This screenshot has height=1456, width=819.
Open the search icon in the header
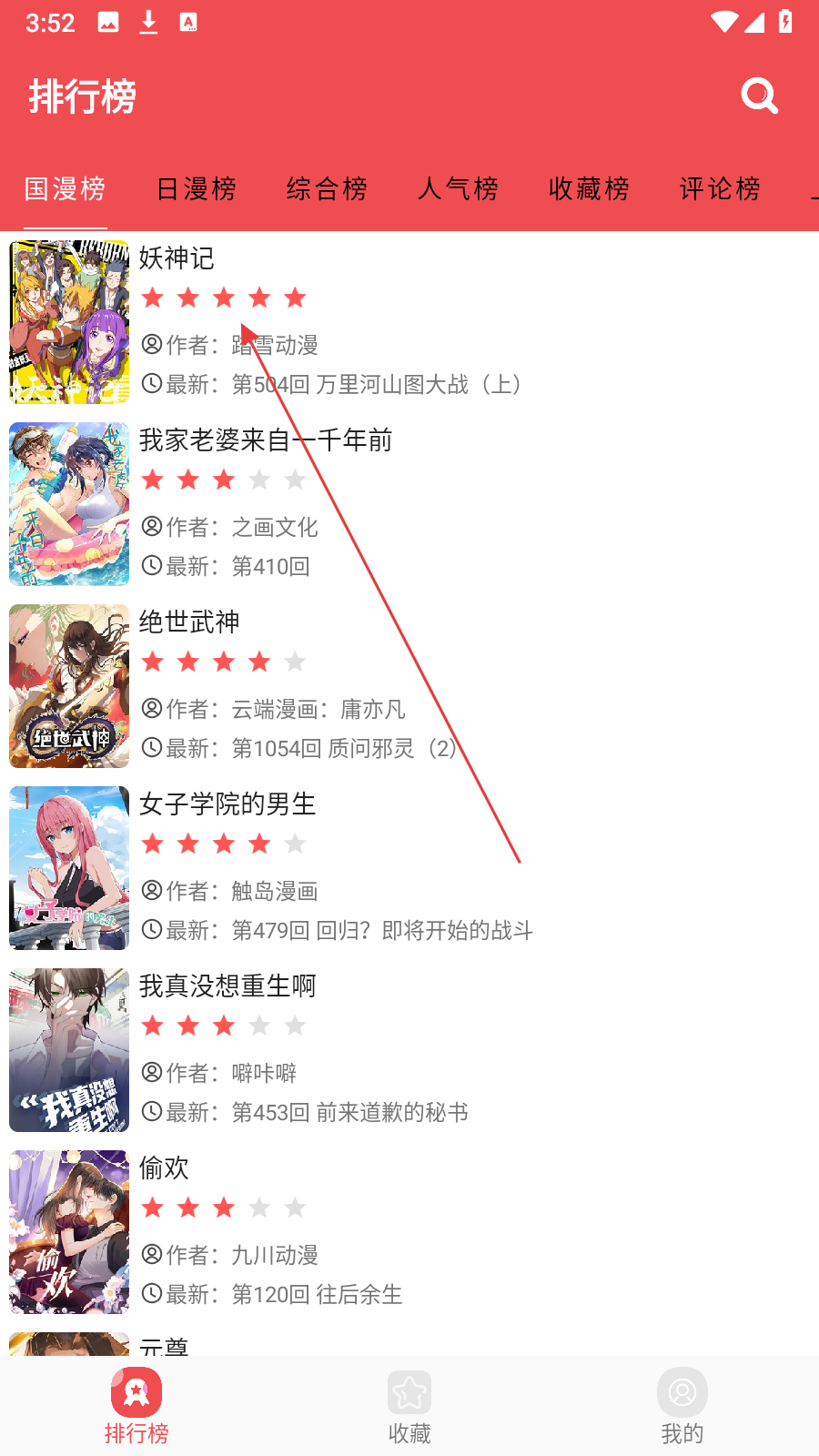click(x=760, y=96)
